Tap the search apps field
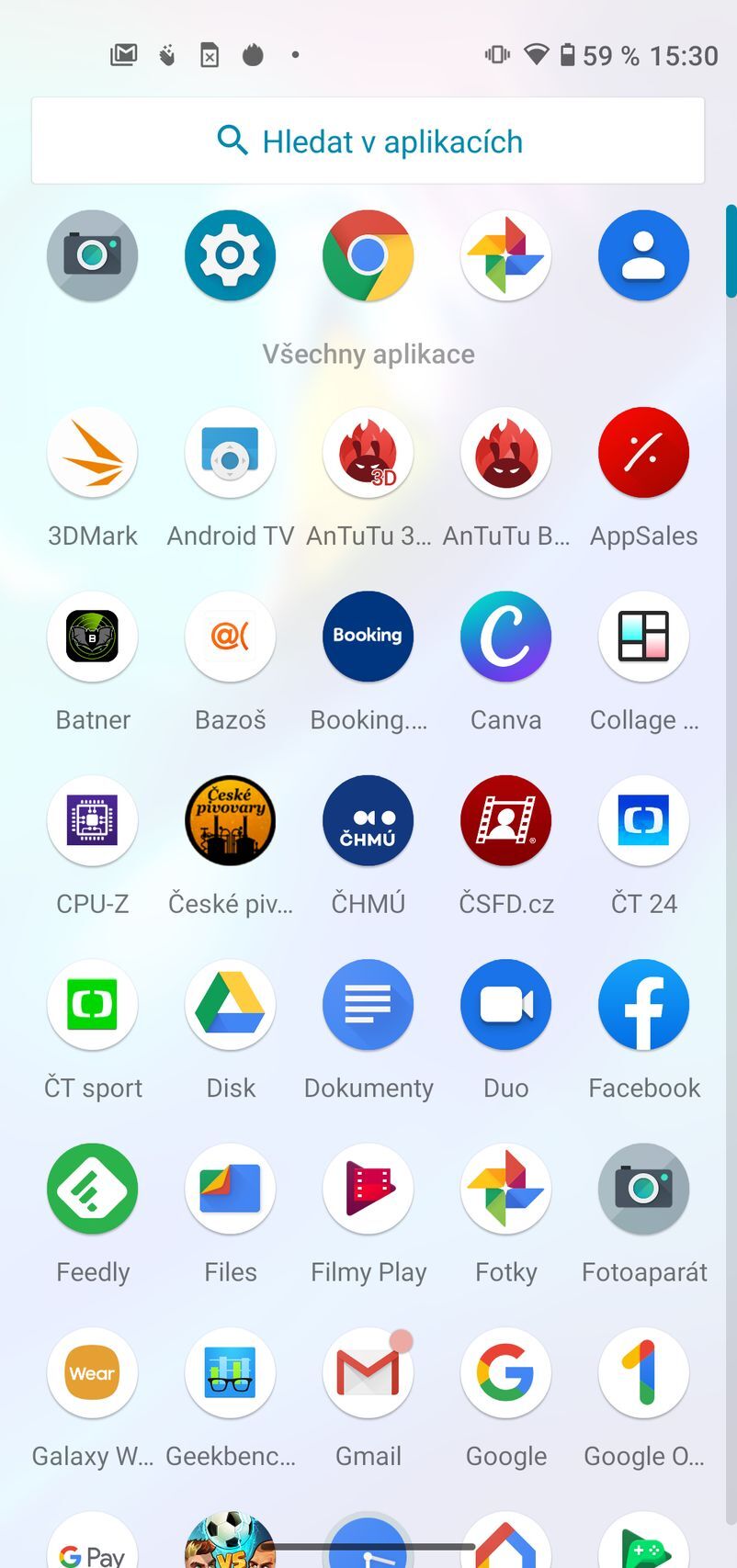 pos(368,141)
